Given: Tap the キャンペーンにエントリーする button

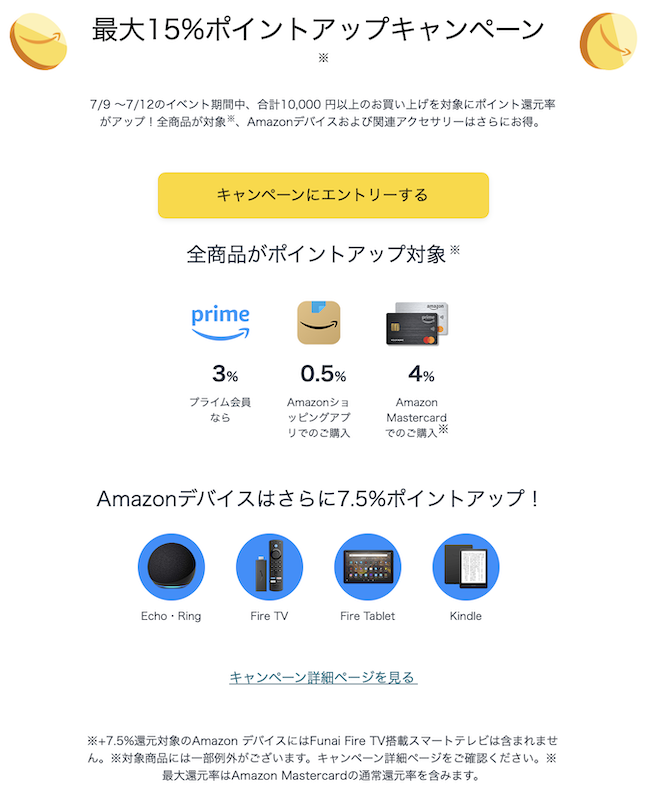Looking at the screenshot, I should tap(323, 195).
